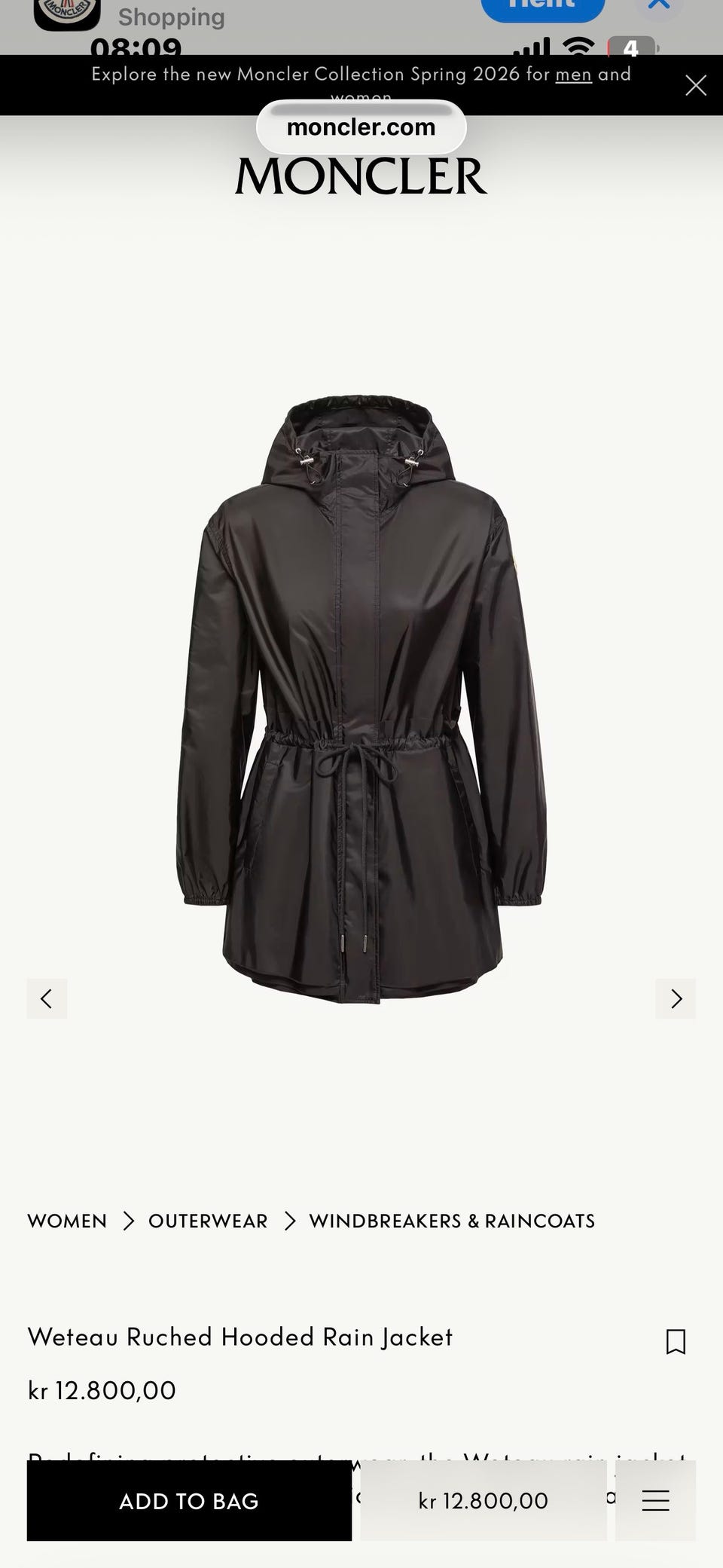Show the next product image
Viewport: 723px width, 1568px height.
(x=676, y=998)
